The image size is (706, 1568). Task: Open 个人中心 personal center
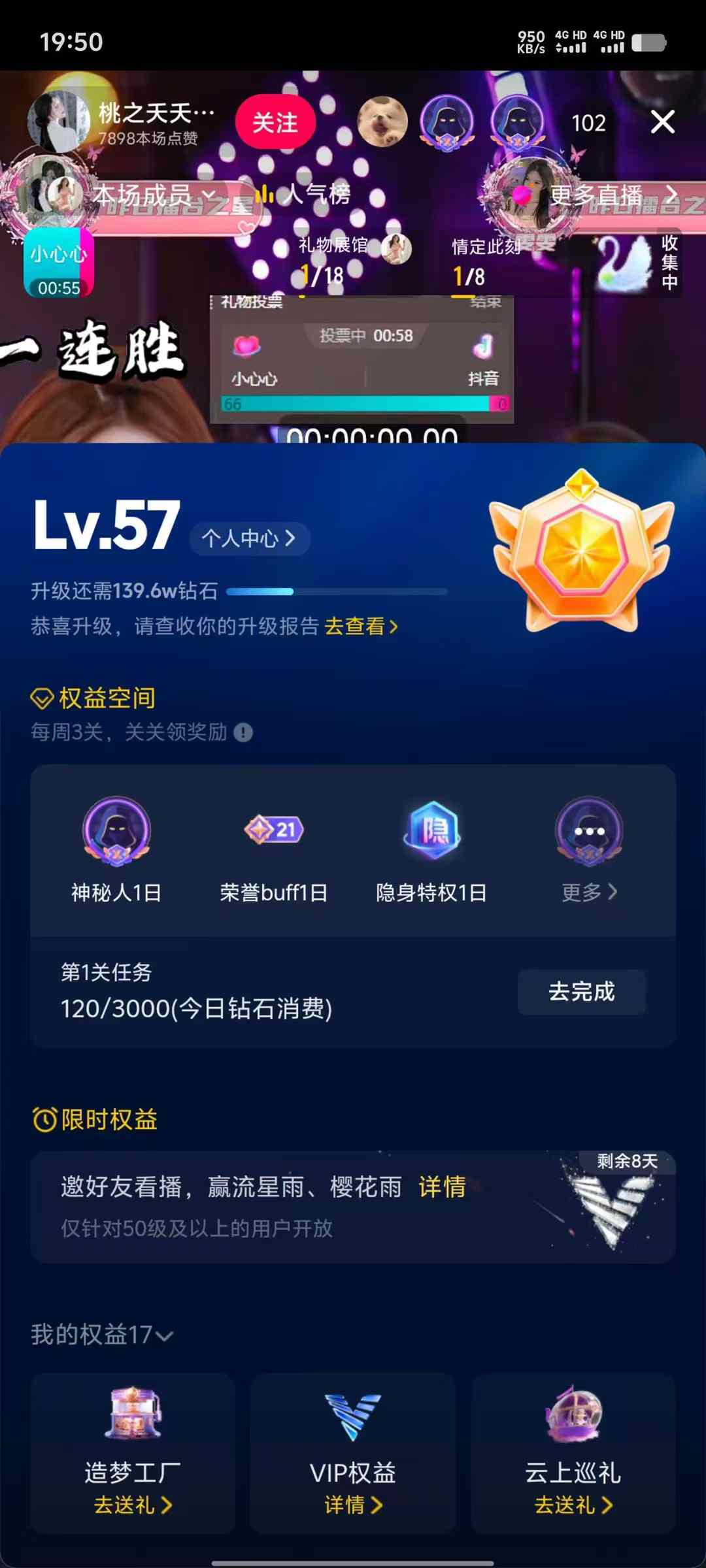[249, 538]
